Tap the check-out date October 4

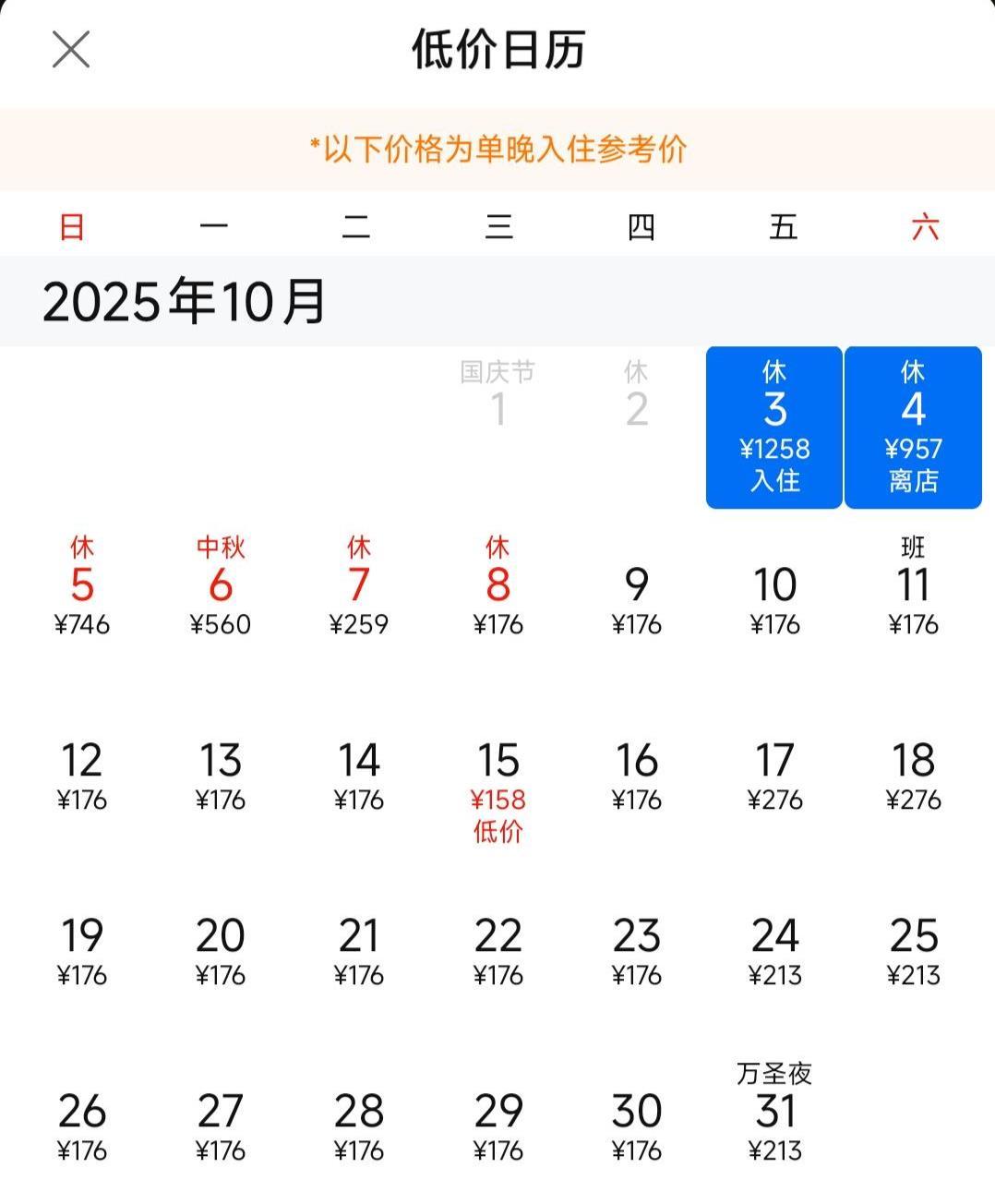point(913,427)
